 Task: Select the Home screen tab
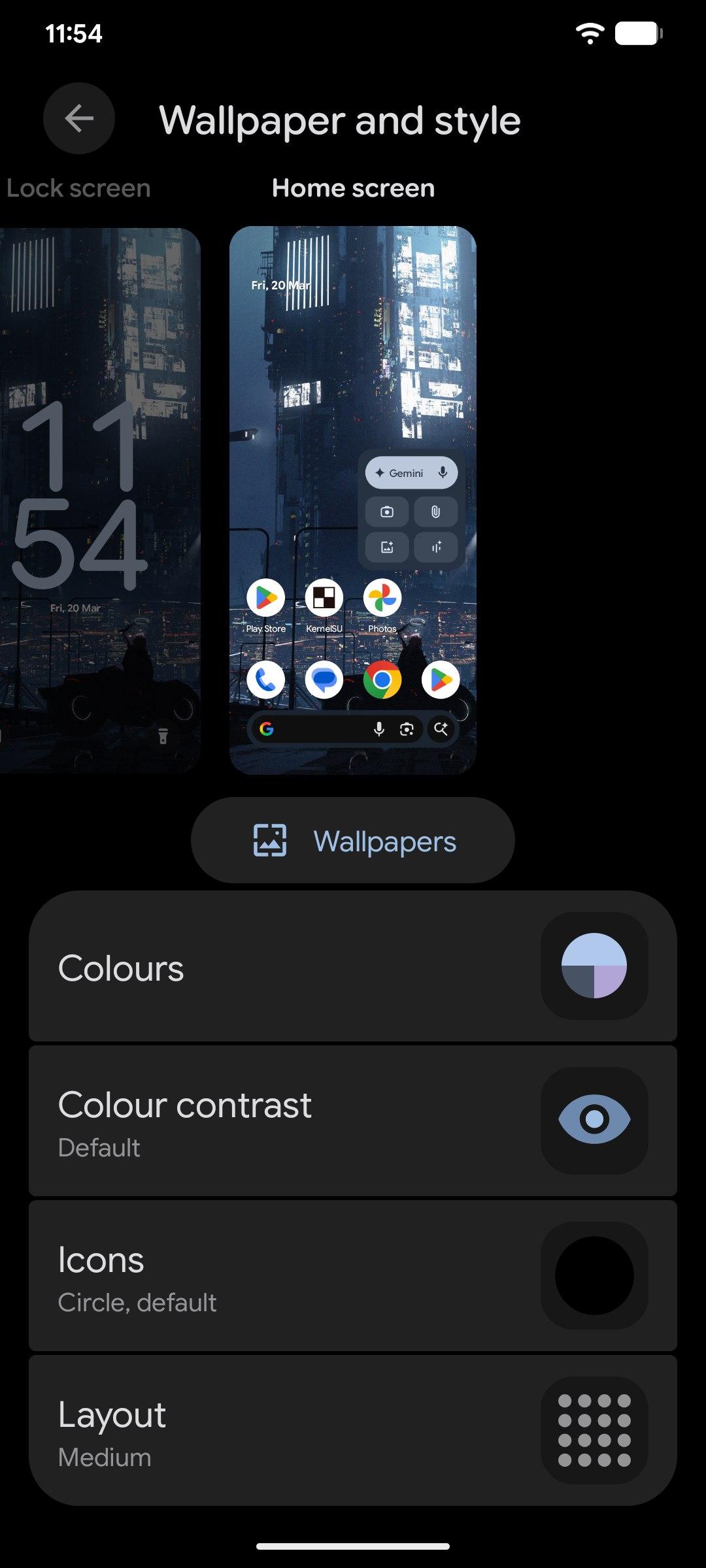pos(353,188)
